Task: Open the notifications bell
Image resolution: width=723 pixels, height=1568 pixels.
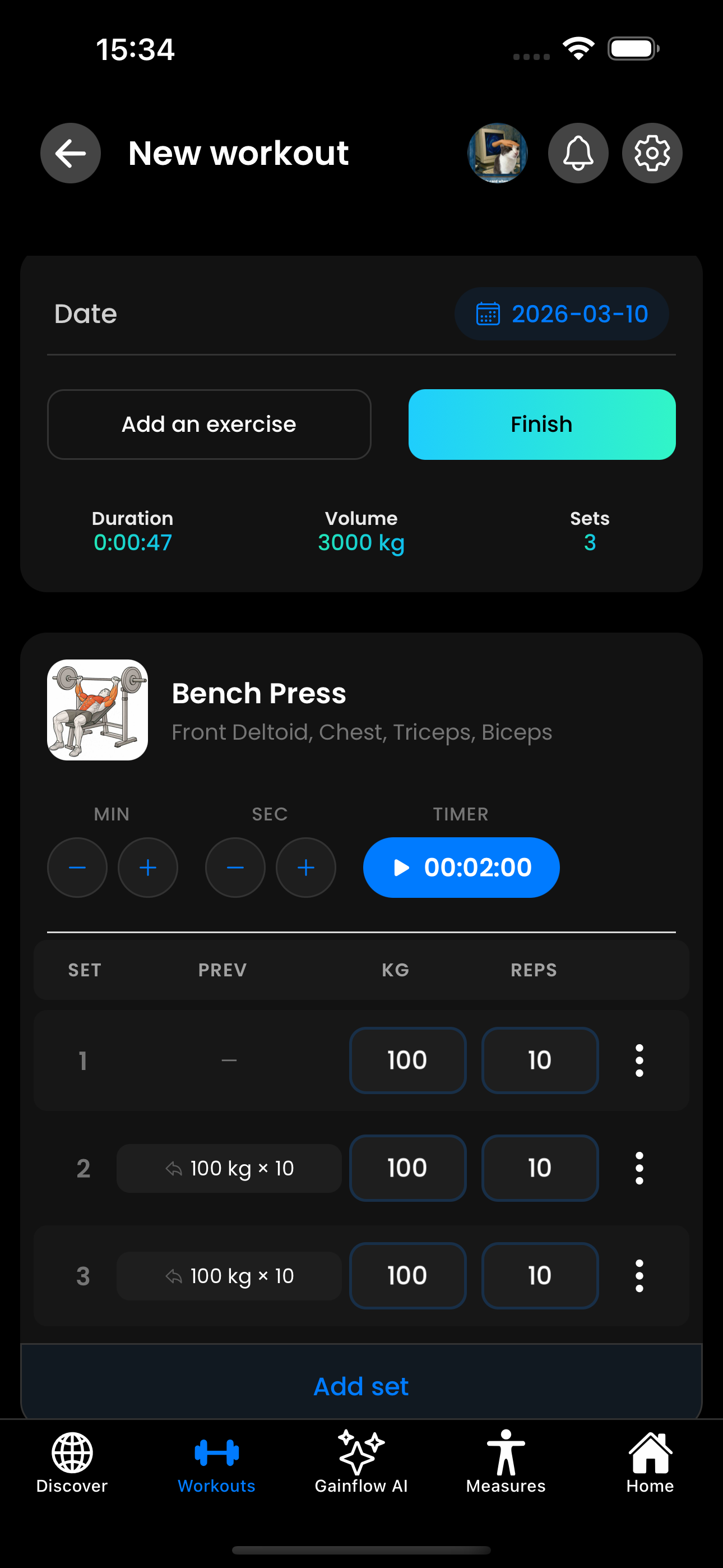Action: (x=577, y=153)
